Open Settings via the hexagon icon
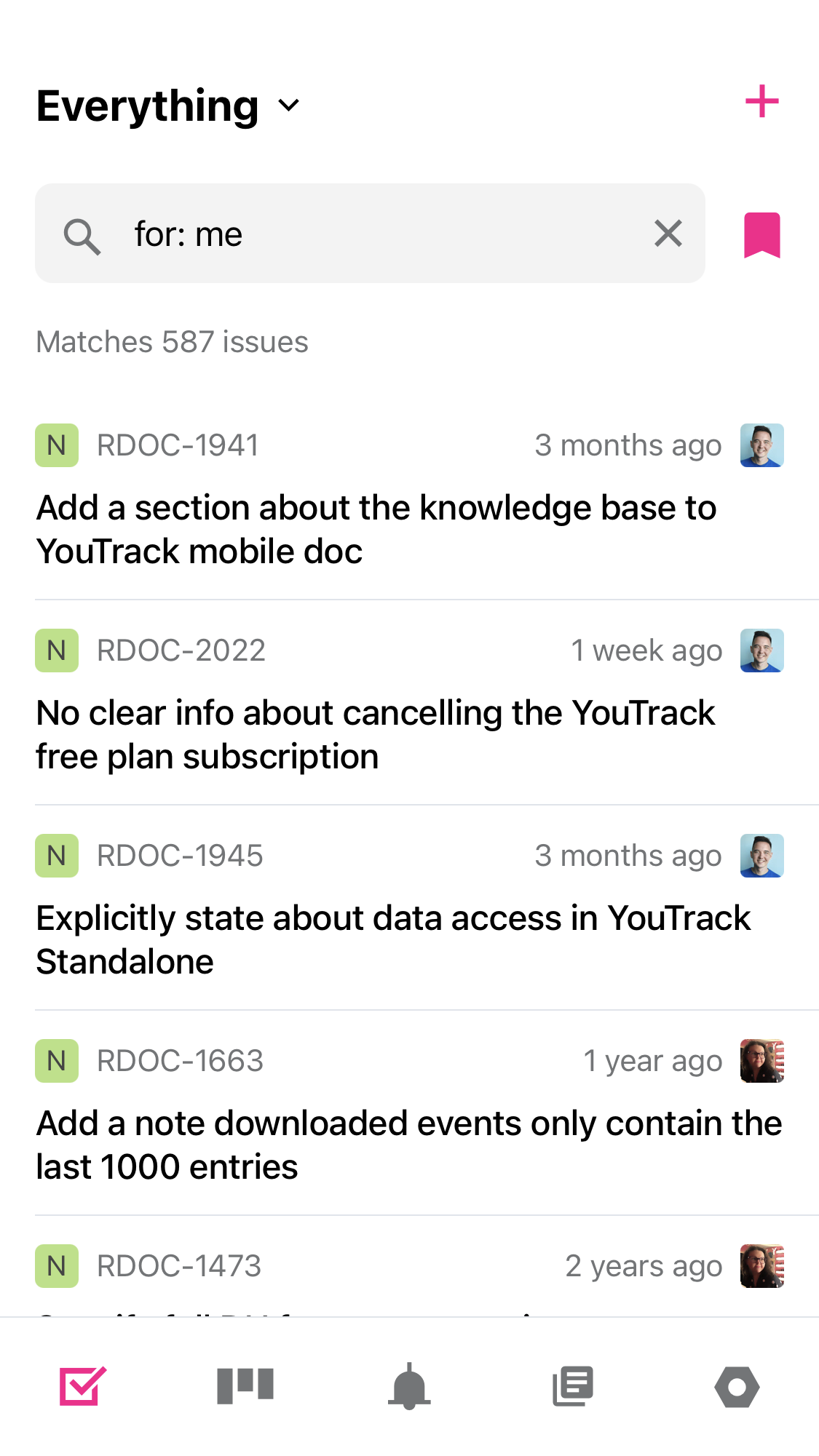Viewport: 819px width, 1456px height. point(737,1386)
